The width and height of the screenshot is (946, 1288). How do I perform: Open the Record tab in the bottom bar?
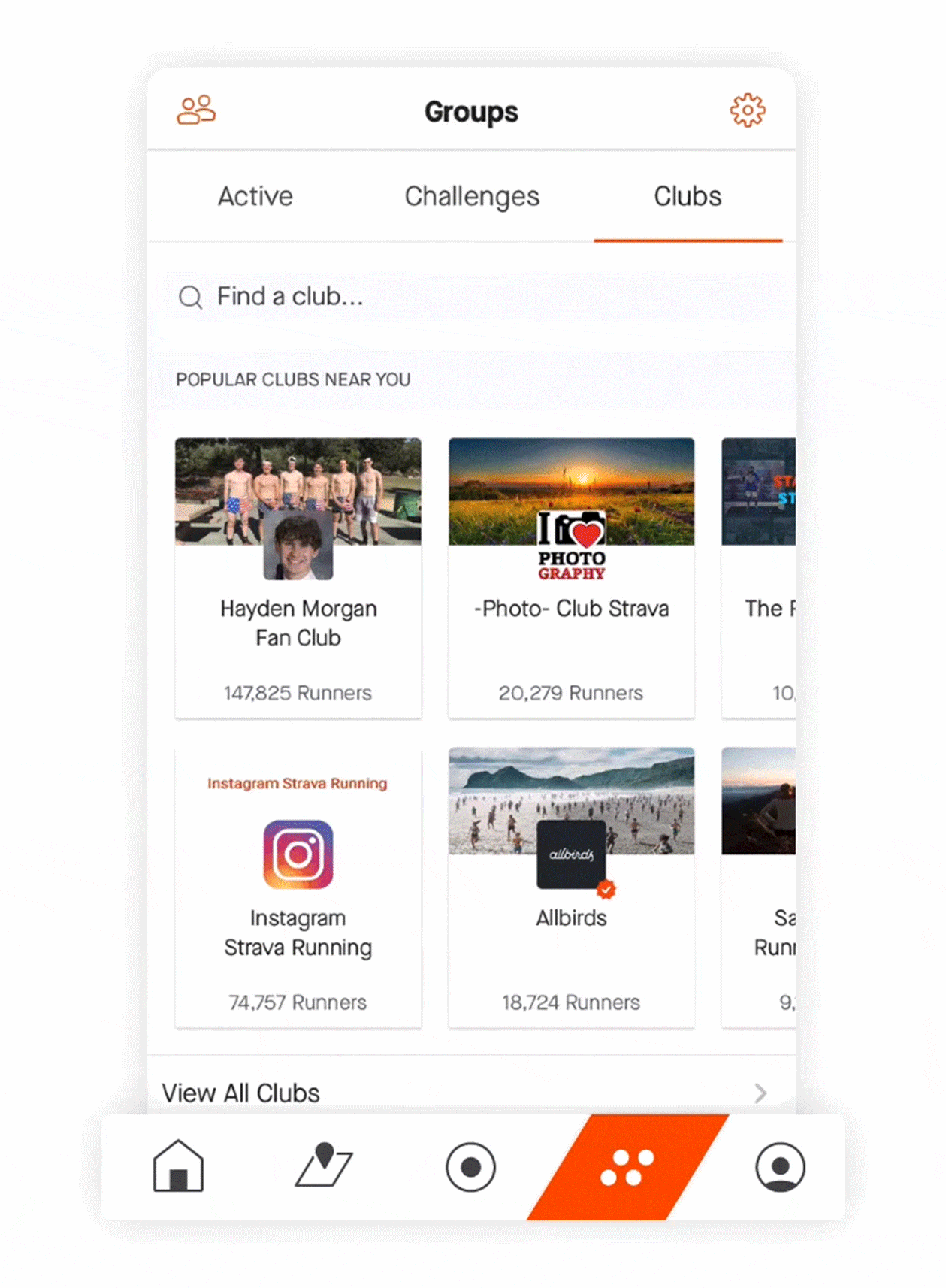pyautogui.click(x=470, y=1167)
